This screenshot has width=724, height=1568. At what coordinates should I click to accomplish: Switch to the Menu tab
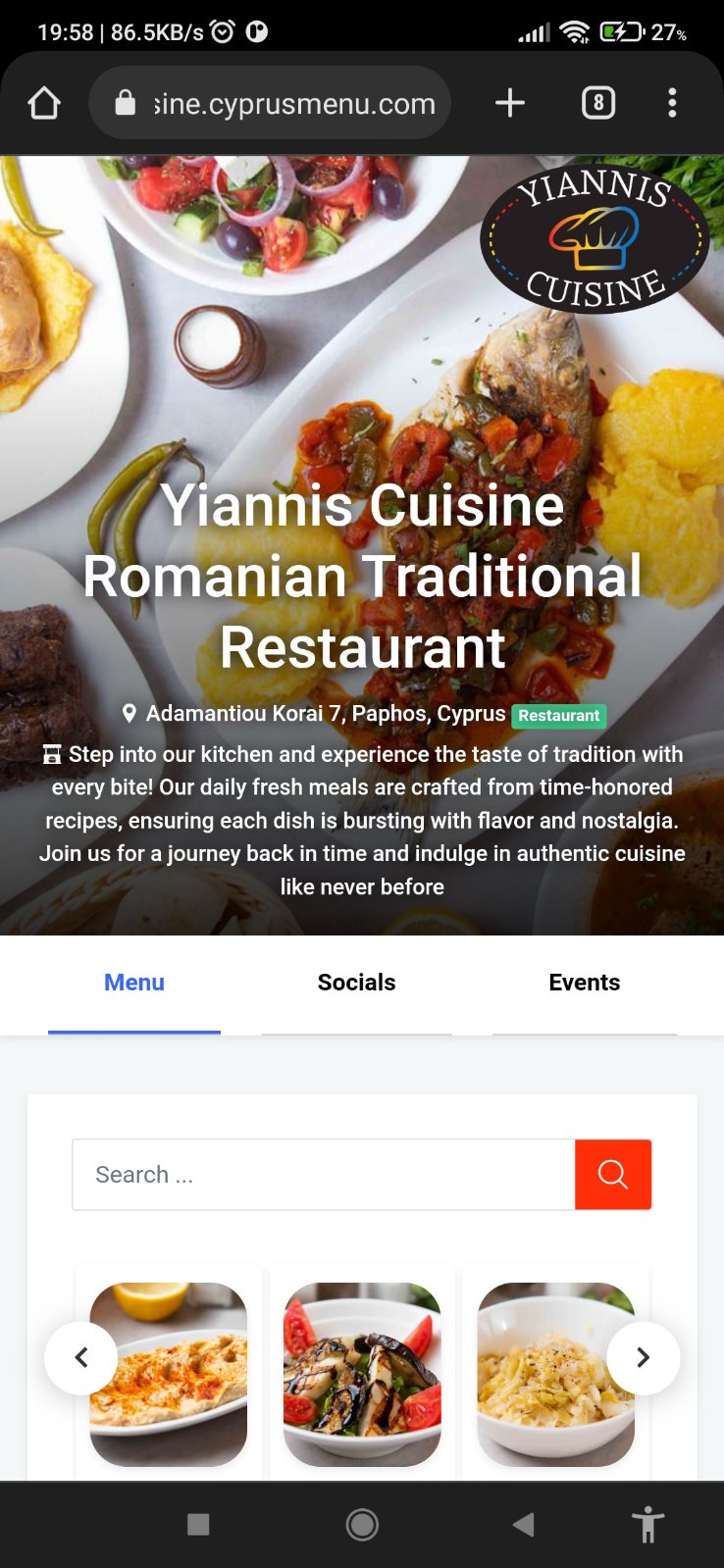tap(134, 983)
